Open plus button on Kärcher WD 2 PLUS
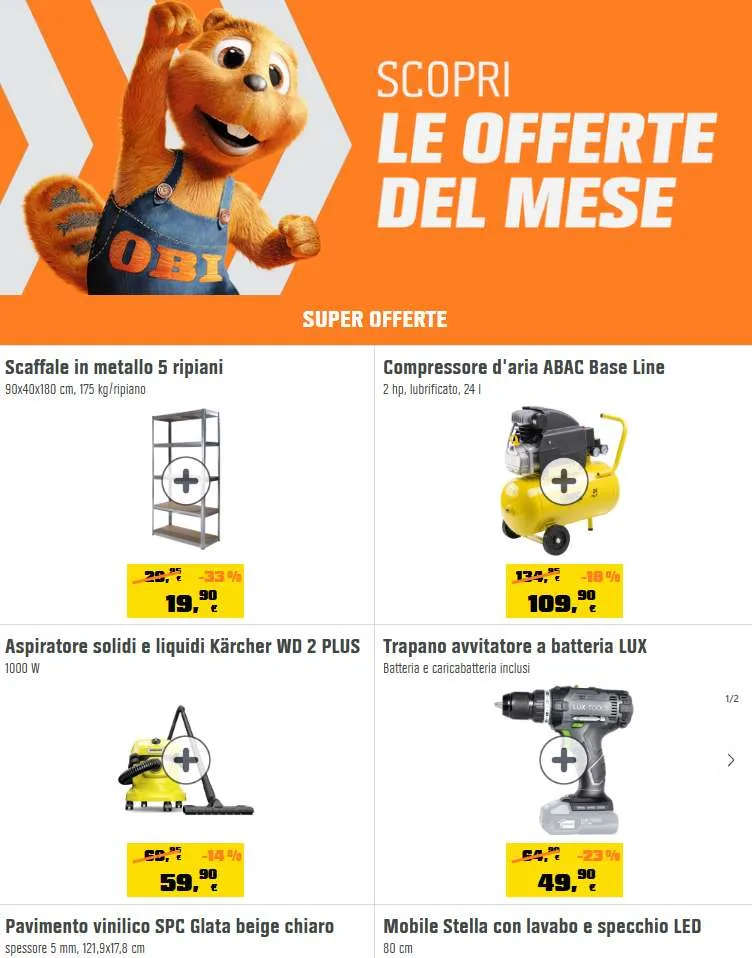This screenshot has width=752, height=958. pos(186,761)
